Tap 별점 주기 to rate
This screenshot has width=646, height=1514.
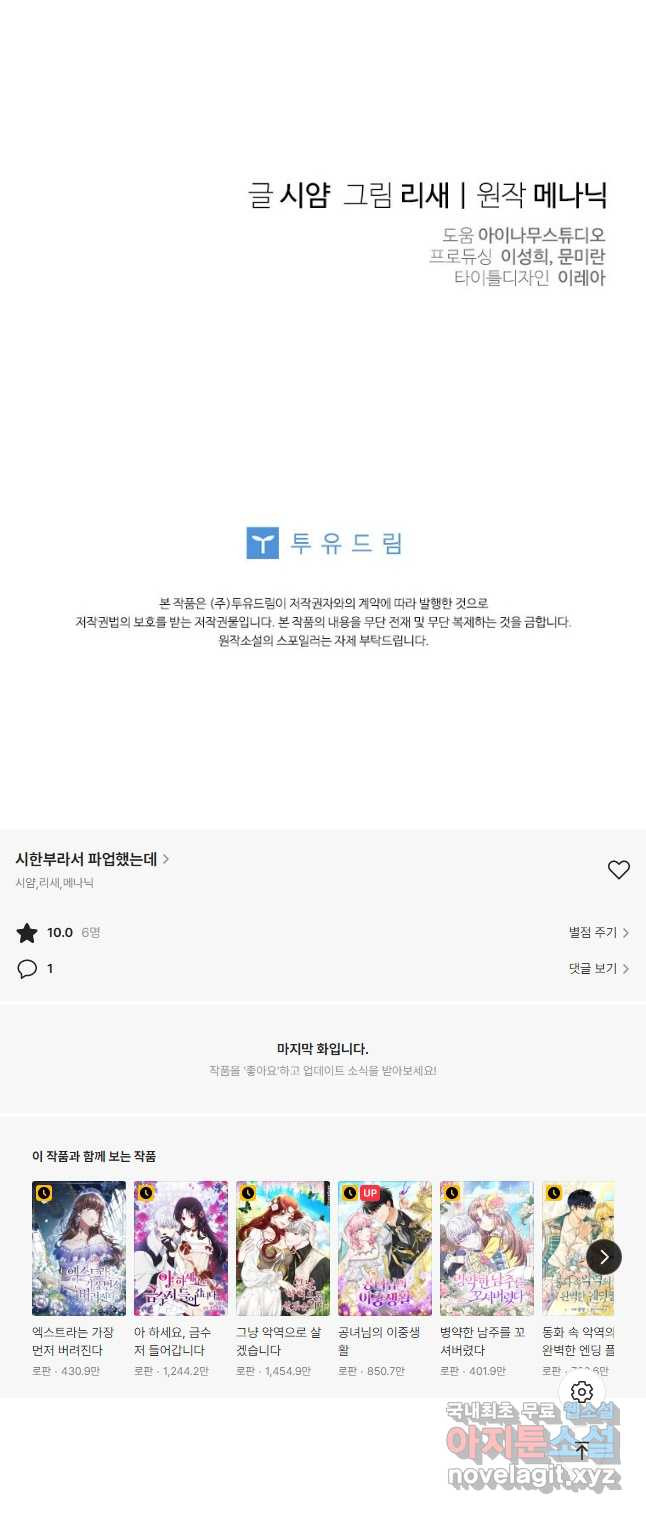598,933
